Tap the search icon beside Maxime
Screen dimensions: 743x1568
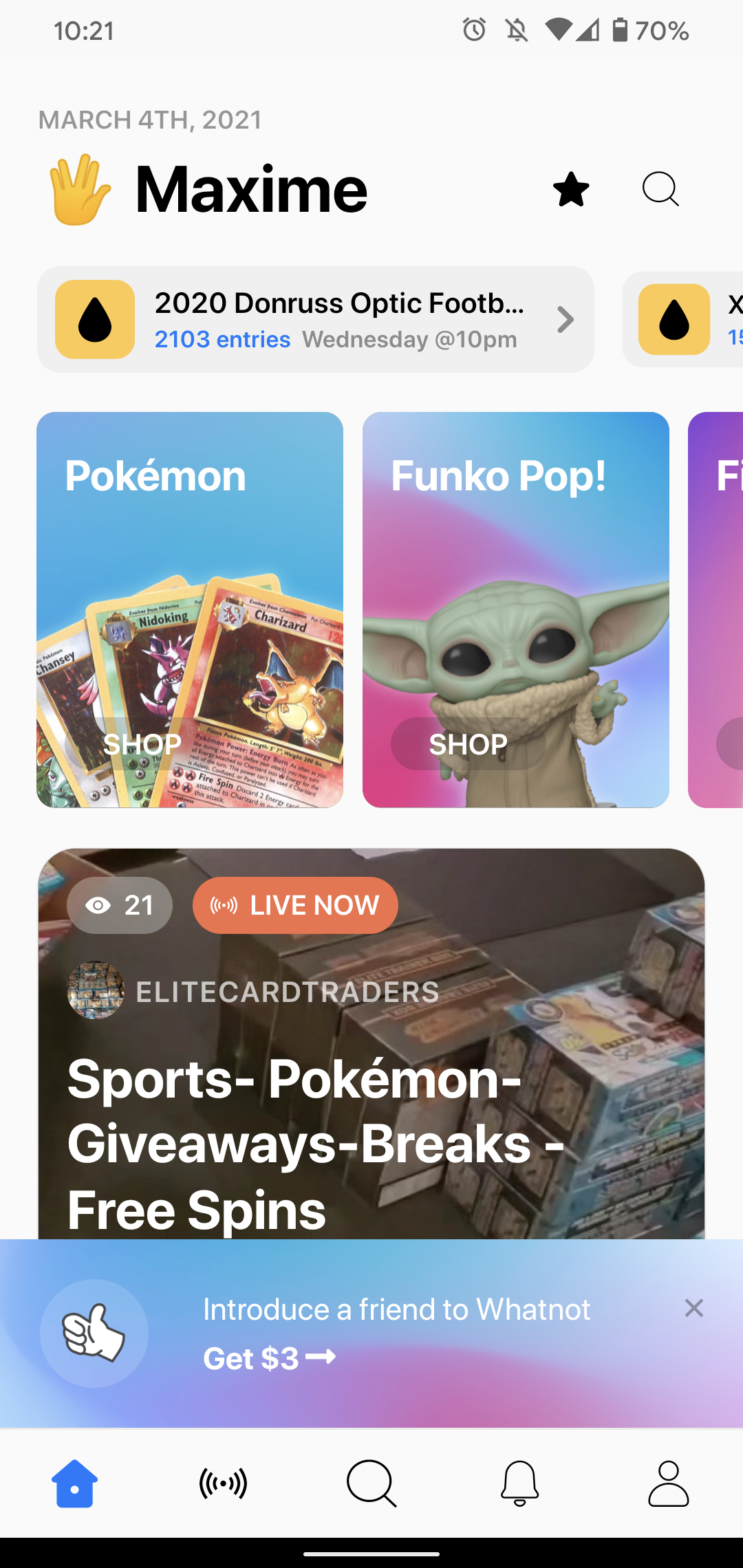[x=660, y=189]
